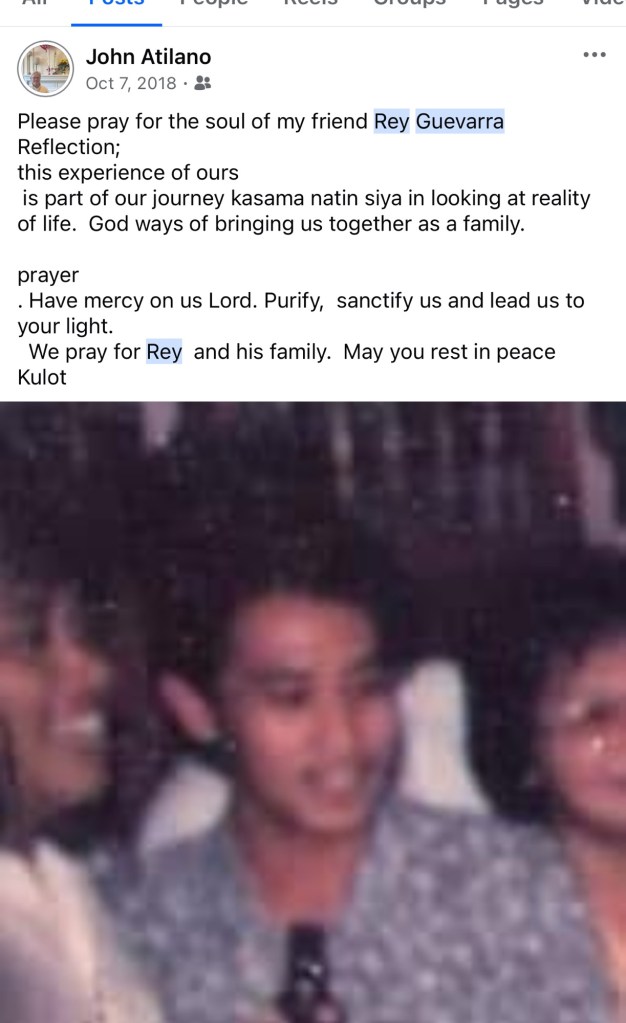Switch to the Groups tab
Image resolution: width=626 pixels, height=1023 pixels.
[409, 4]
